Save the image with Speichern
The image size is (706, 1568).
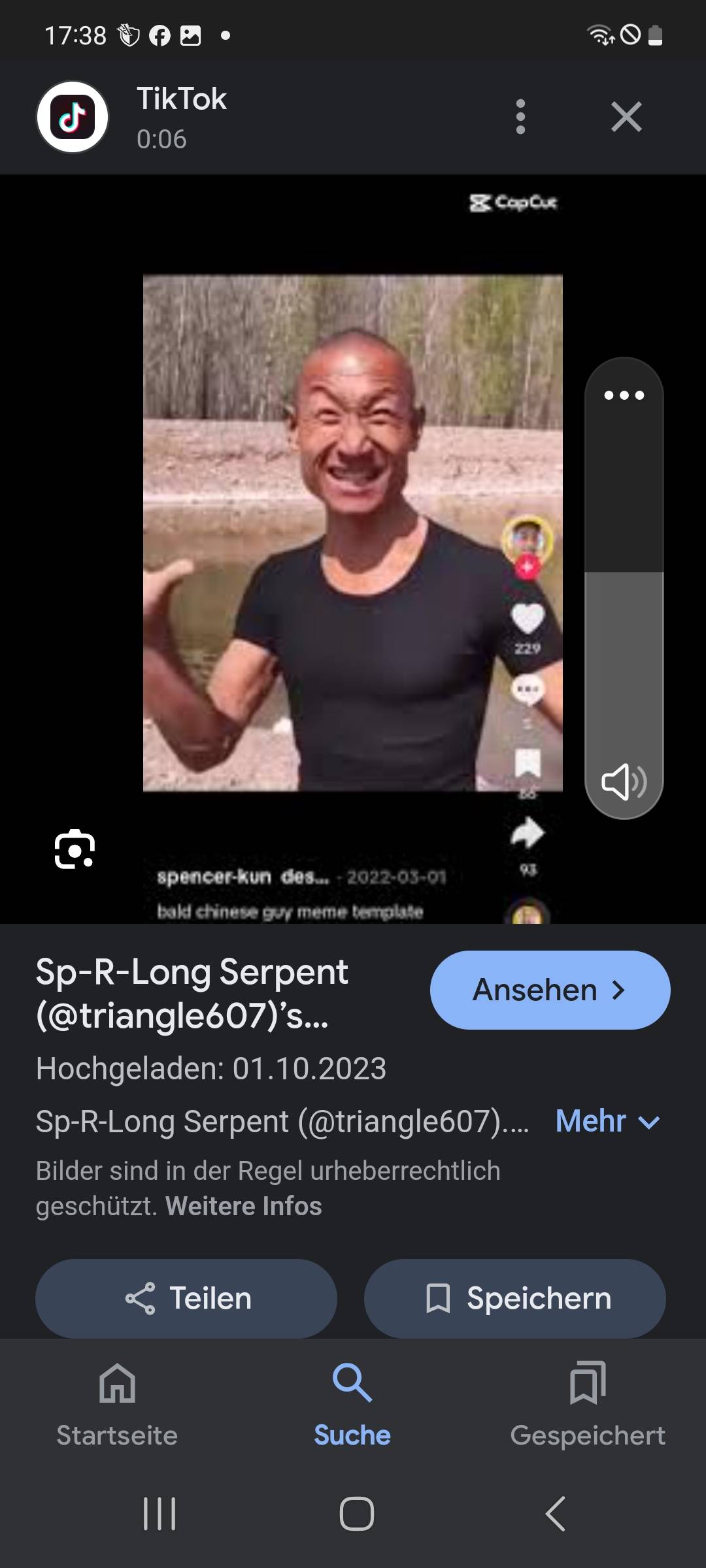515,1298
